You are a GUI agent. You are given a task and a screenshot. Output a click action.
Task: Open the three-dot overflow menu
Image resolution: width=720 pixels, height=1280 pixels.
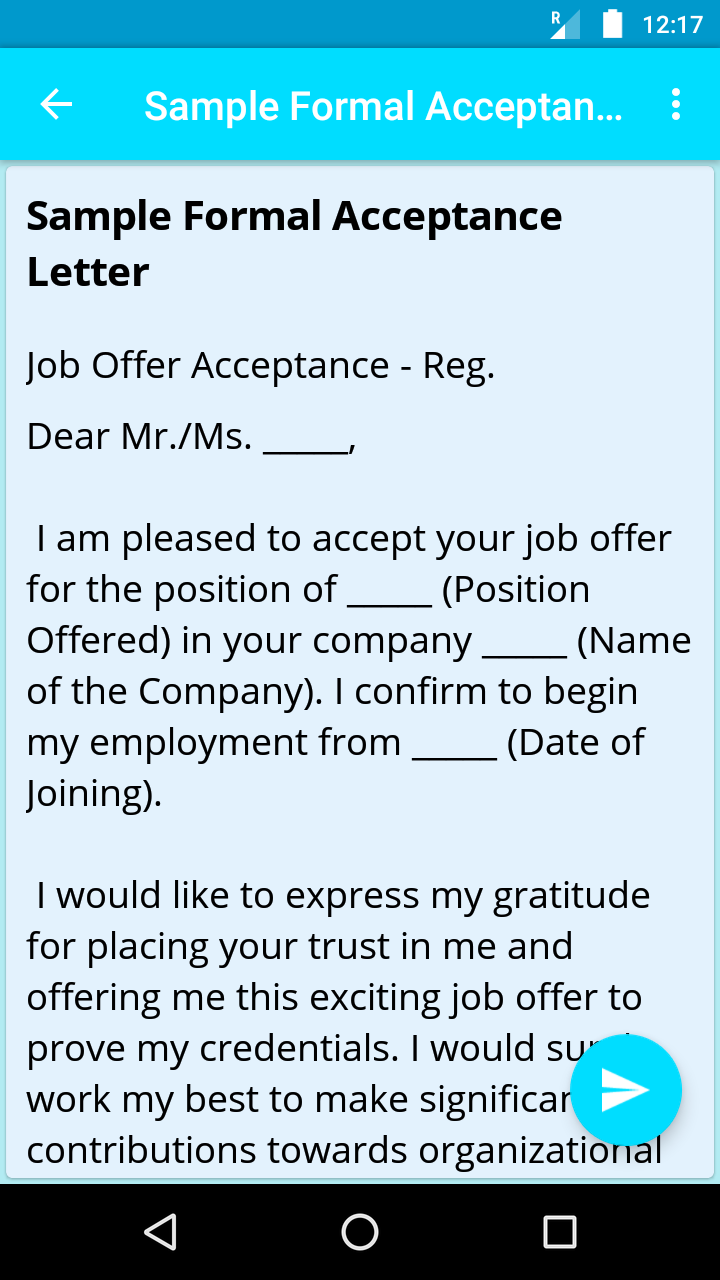point(676,104)
